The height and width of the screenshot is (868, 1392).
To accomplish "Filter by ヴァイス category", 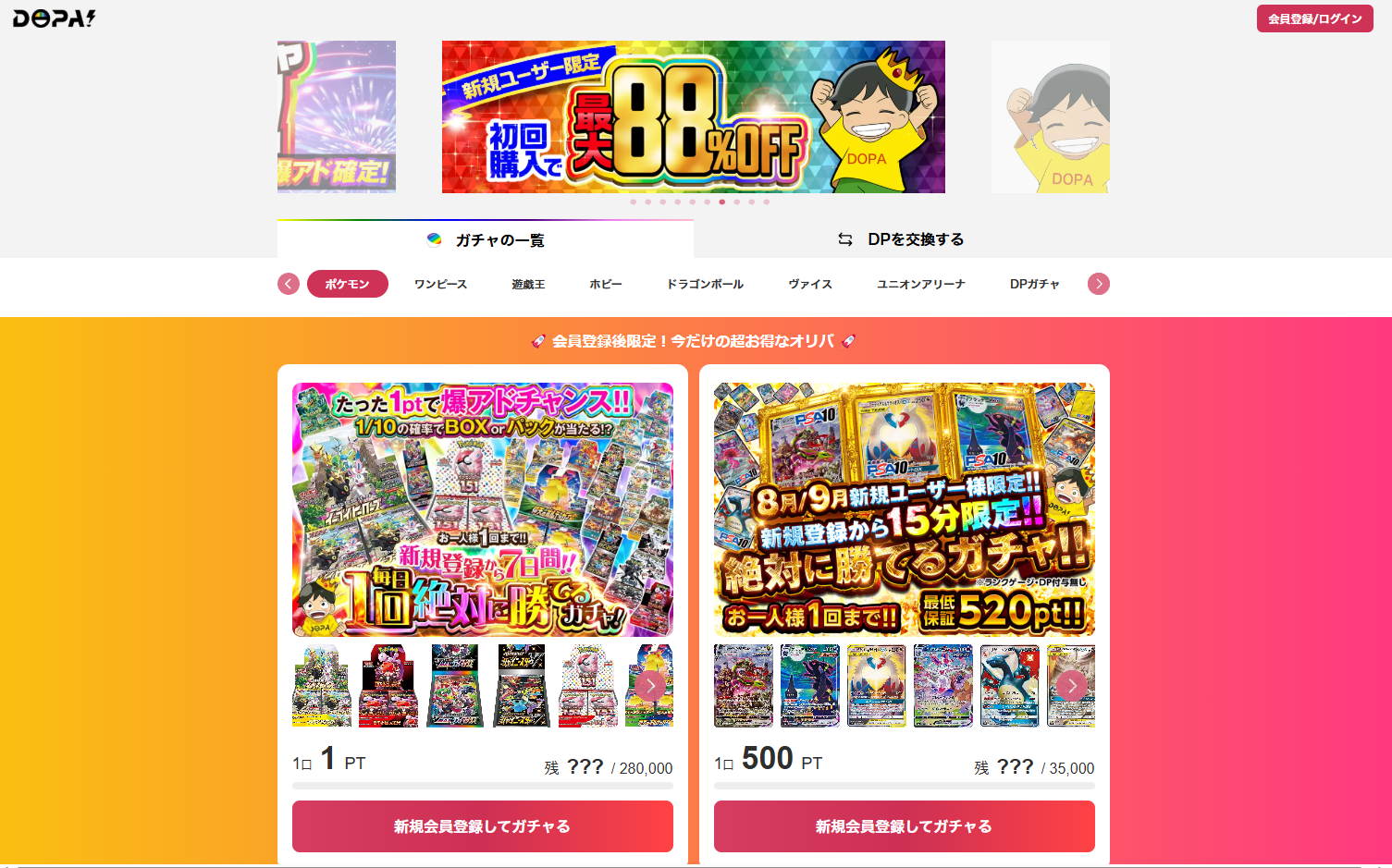I will (809, 284).
